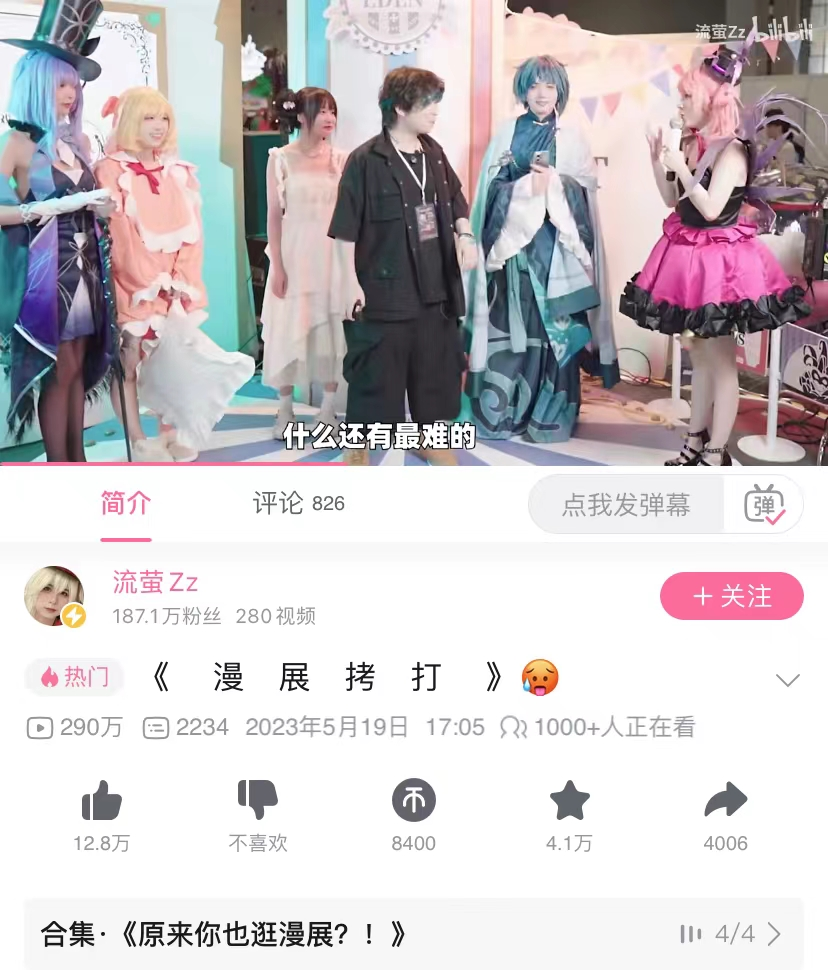This screenshot has height=970, width=828.
Task: Toggle the danmaku 弹 switch
Action: 765,505
